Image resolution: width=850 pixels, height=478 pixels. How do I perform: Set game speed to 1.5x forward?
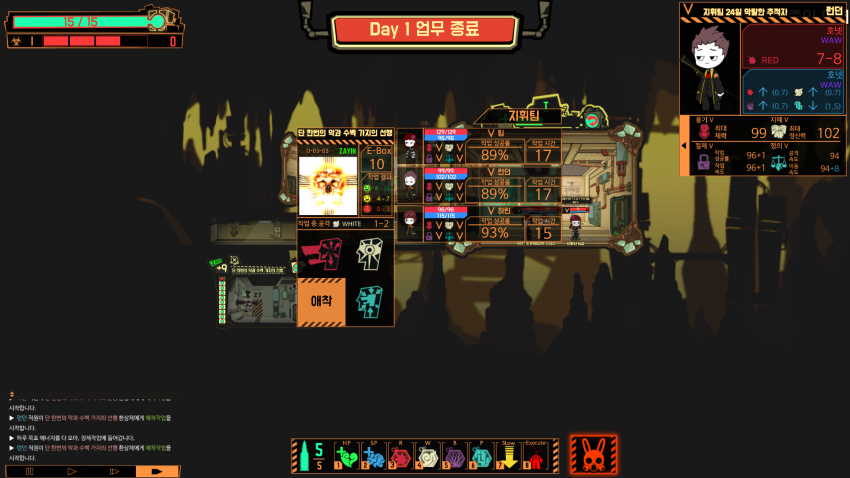[114, 470]
